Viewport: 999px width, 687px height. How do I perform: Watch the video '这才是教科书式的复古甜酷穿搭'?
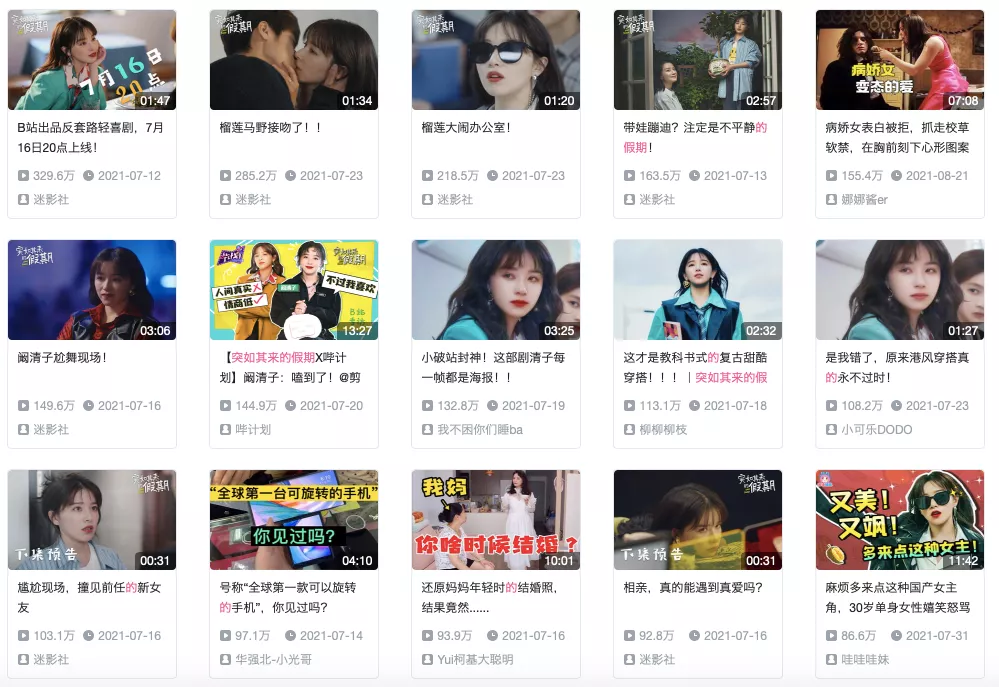tap(697, 290)
